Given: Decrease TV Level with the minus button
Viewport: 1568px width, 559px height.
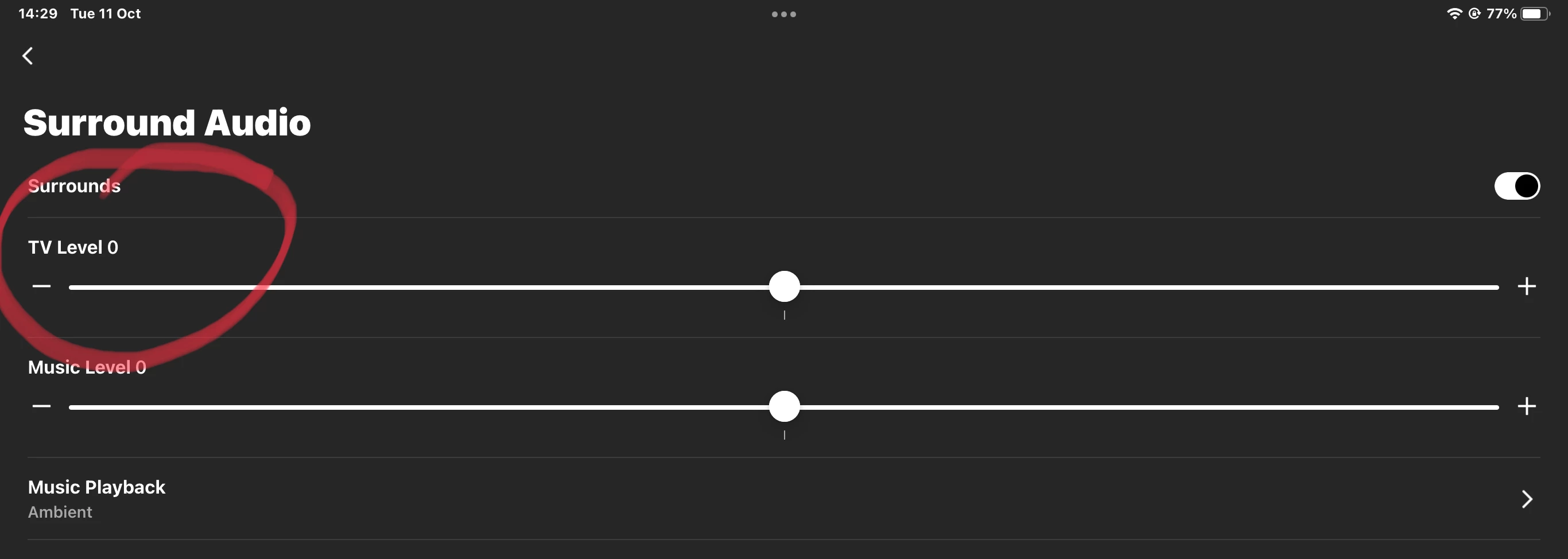Looking at the screenshot, I should [41, 286].
